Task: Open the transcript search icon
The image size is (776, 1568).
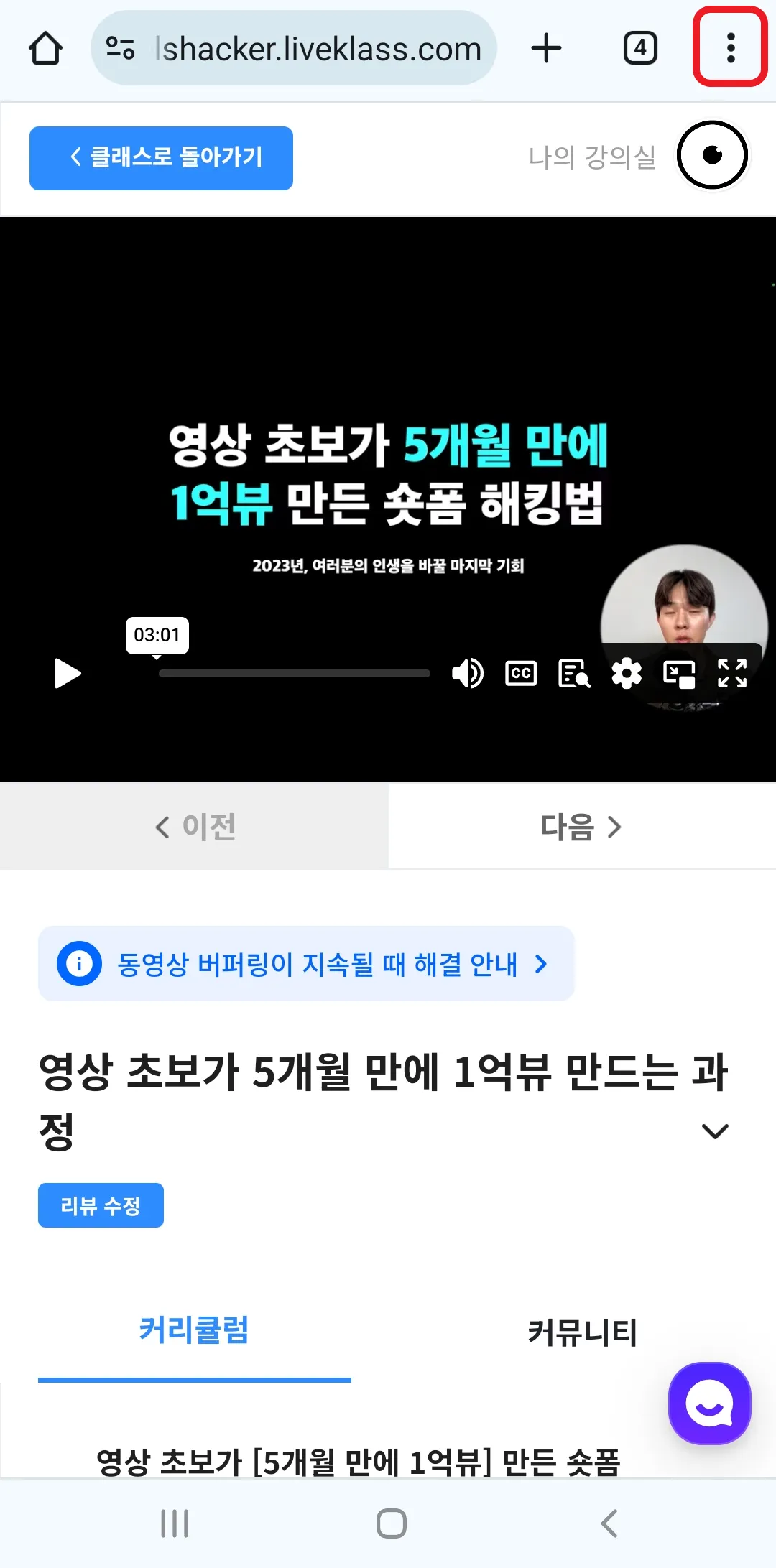Action: pyautogui.click(x=574, y=674)
